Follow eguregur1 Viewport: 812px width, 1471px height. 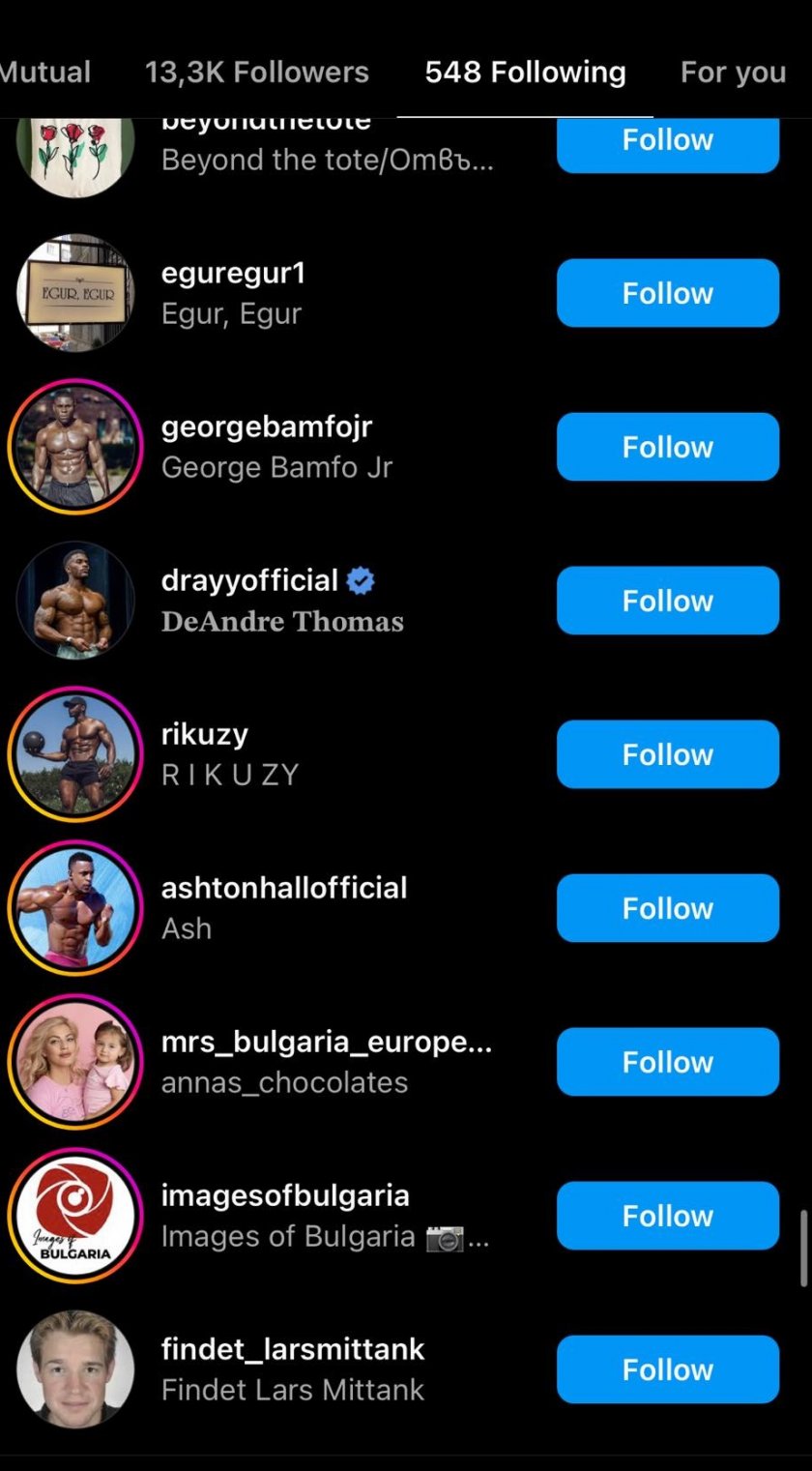tap(667, 293)
